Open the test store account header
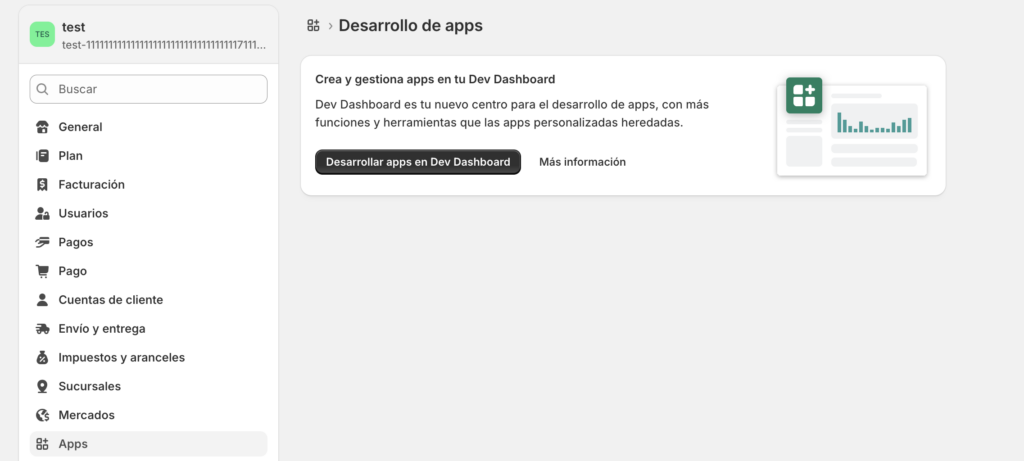 tap(148, 35)
